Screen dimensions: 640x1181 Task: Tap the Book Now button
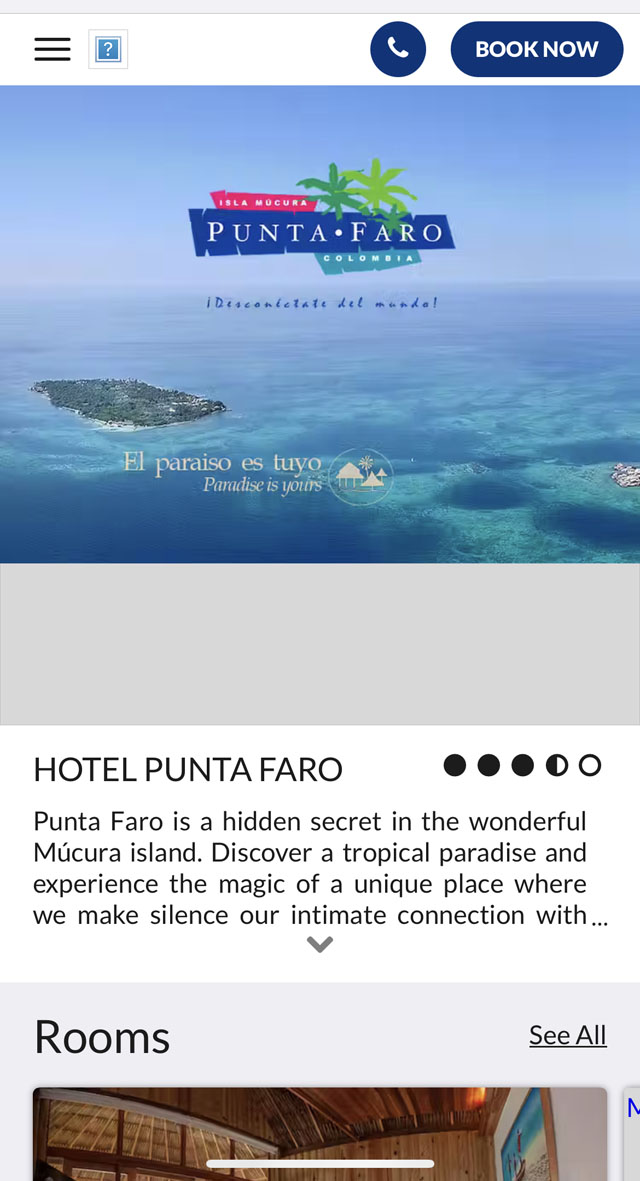[x=537, y=49]
